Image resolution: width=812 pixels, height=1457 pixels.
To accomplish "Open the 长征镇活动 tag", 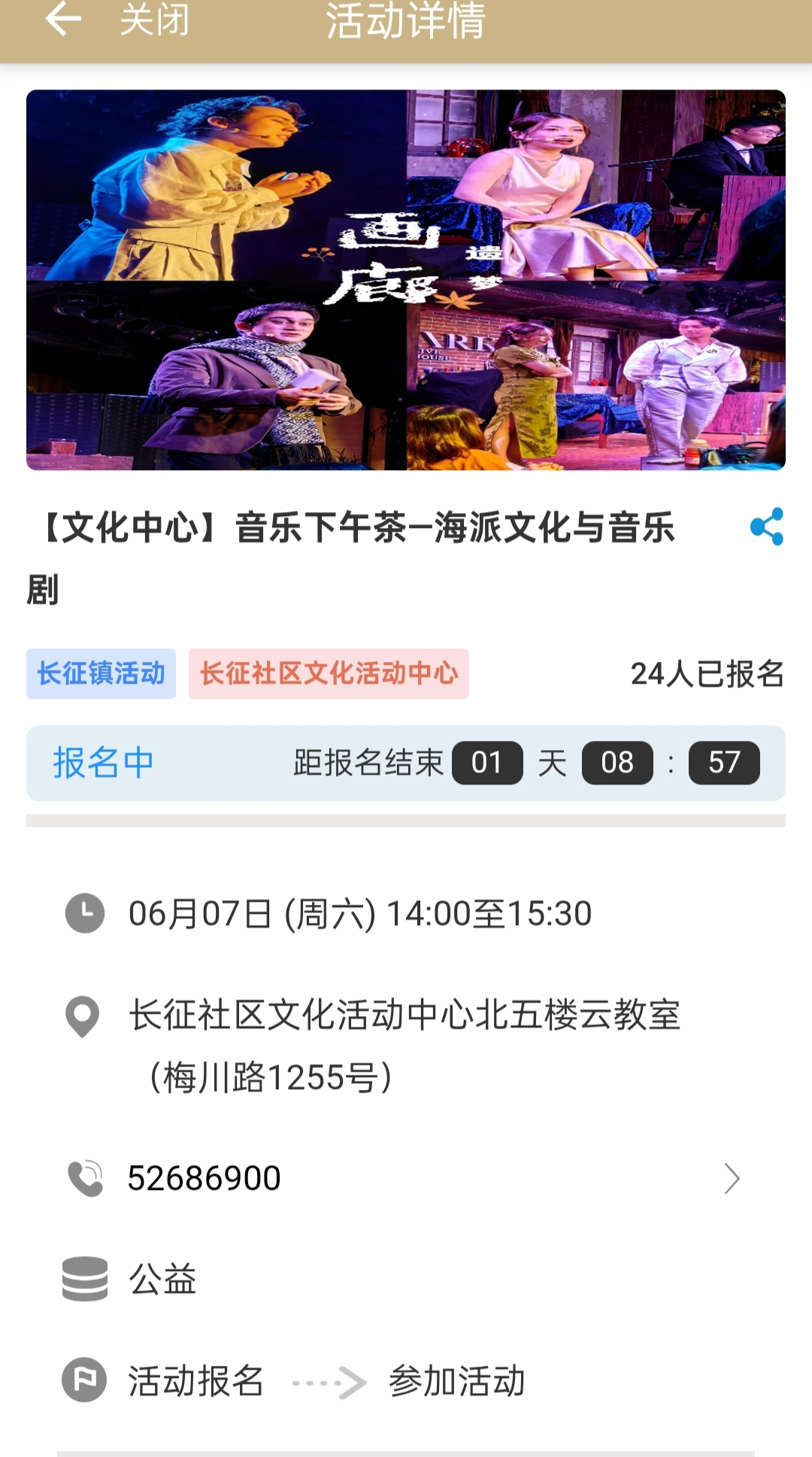I will [x=101, y=673].
